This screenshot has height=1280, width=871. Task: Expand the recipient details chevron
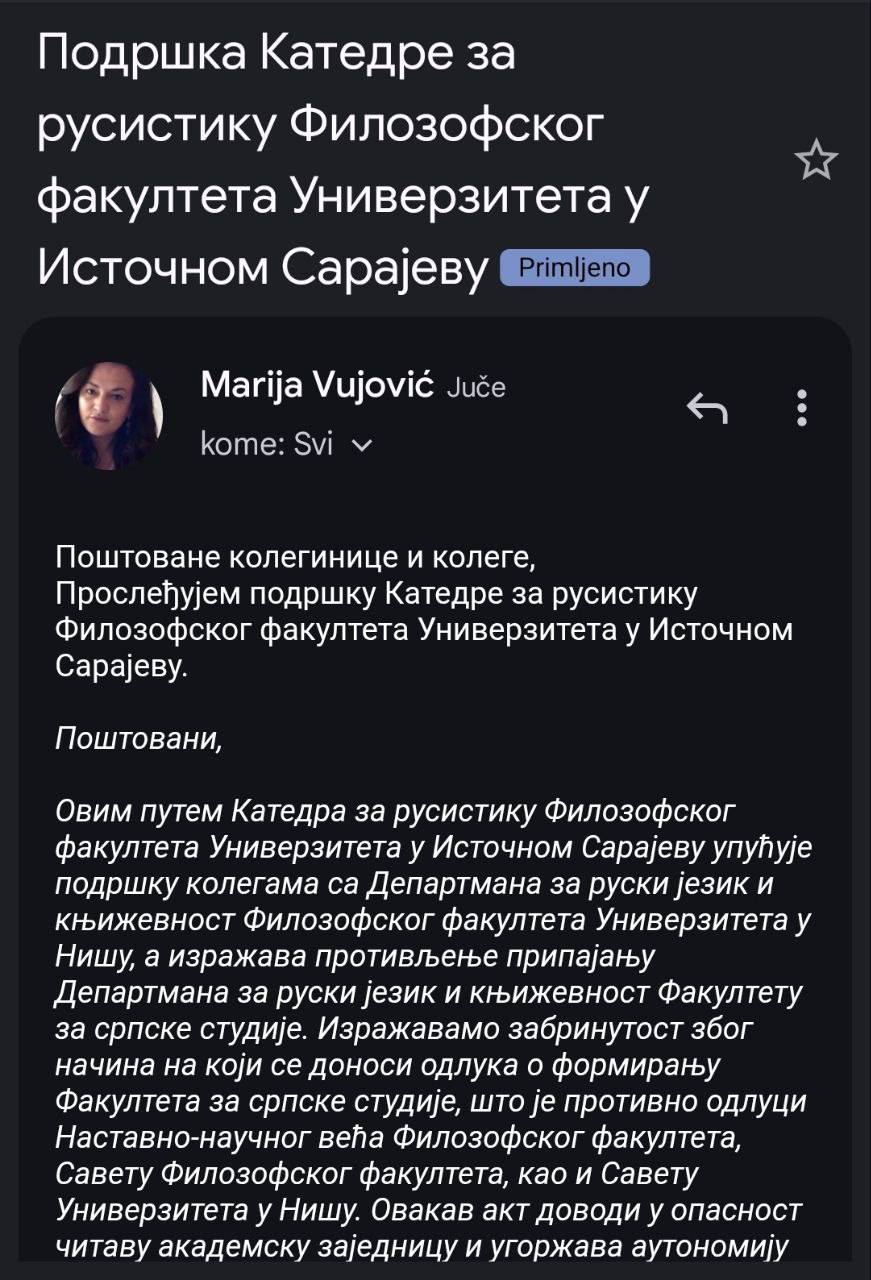[363, 446]
